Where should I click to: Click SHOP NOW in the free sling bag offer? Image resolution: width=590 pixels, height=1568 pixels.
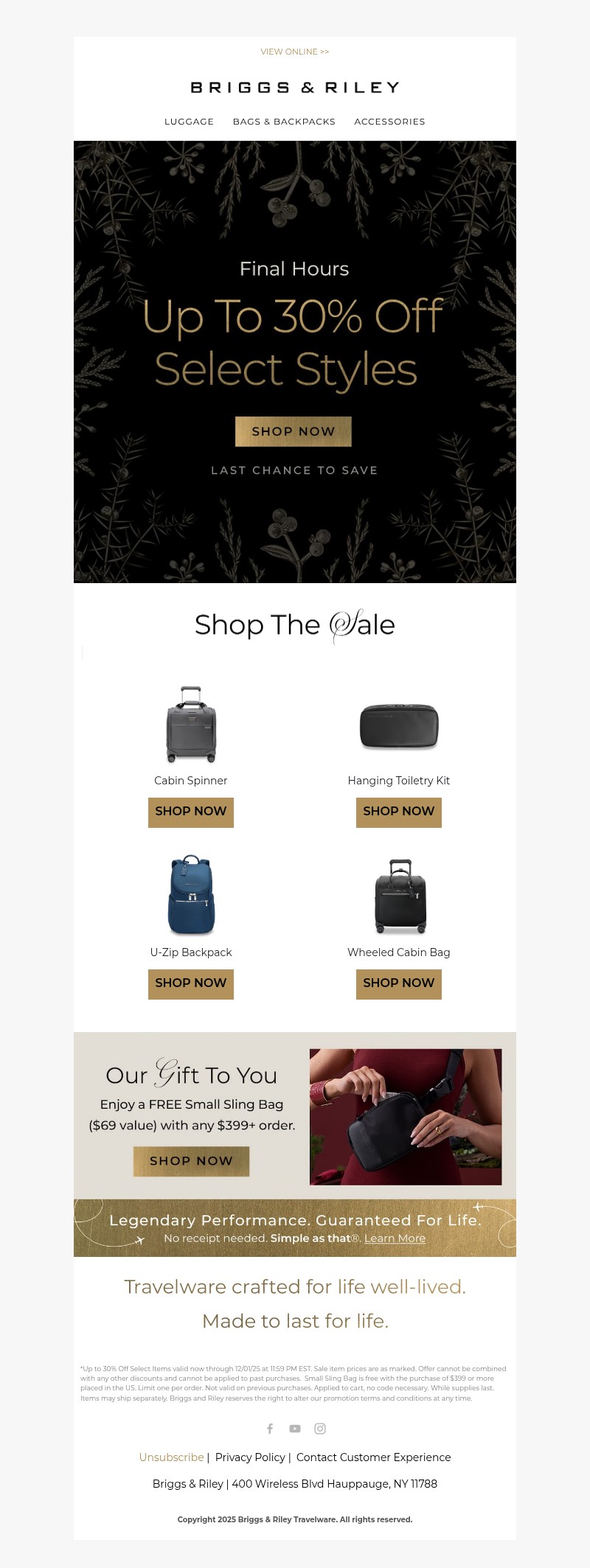[190, 1161]
